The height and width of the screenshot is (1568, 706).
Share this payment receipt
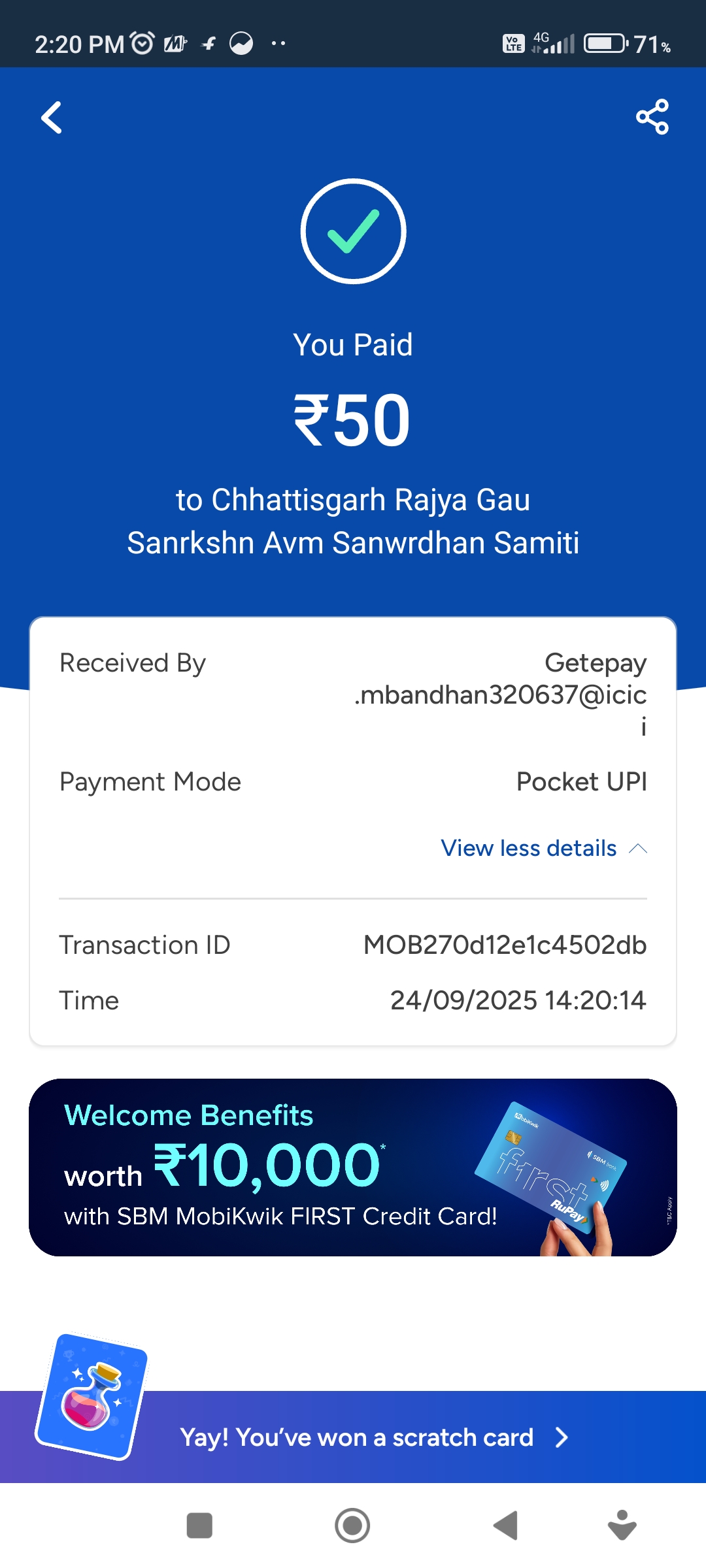652,117
